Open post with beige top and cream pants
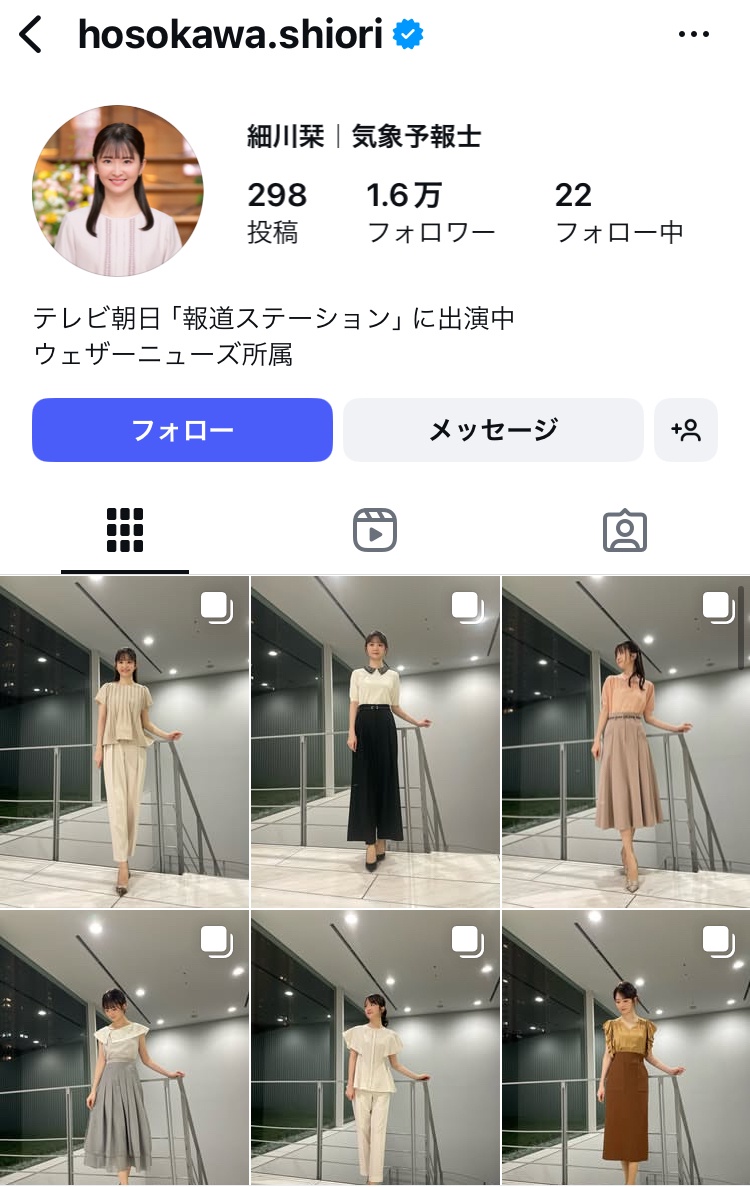The width and height of the screenshot is (750, 1187). pos(124,742)
